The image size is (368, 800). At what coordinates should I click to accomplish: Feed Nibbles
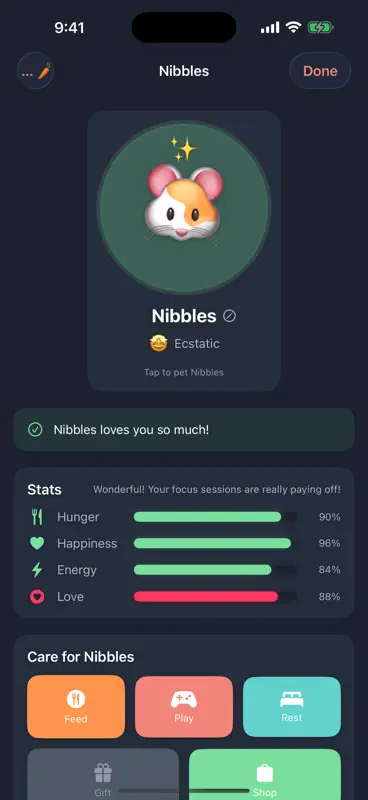pyautogui.click(x=76, y=707)
